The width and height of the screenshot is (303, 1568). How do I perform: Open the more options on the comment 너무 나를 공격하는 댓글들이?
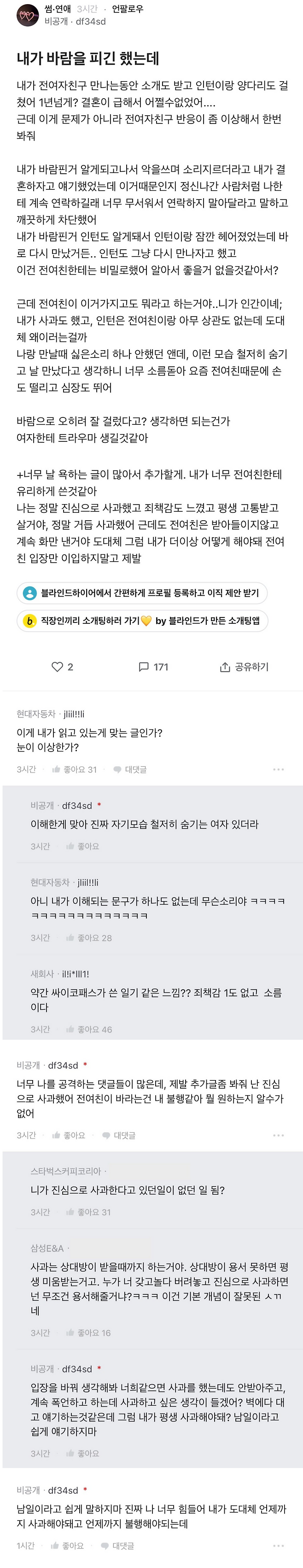[279, 1135]
